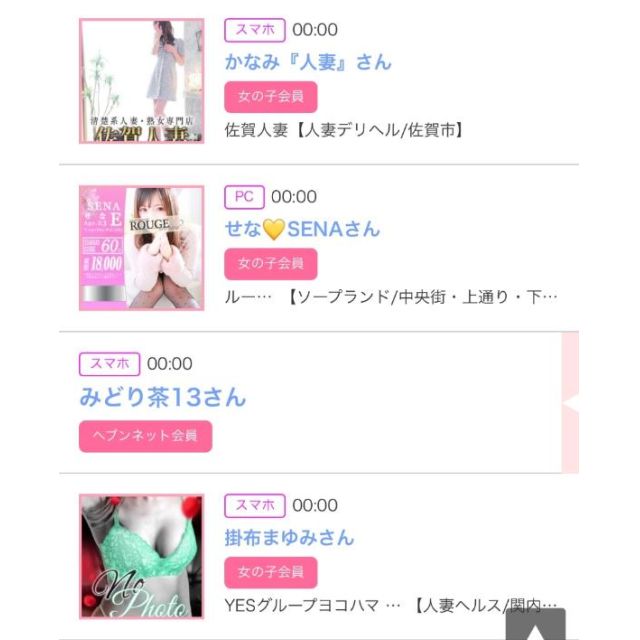The image size is (640, 640).
Task: Open みどり茶13さん entry
Action: [x=162, y=397]
